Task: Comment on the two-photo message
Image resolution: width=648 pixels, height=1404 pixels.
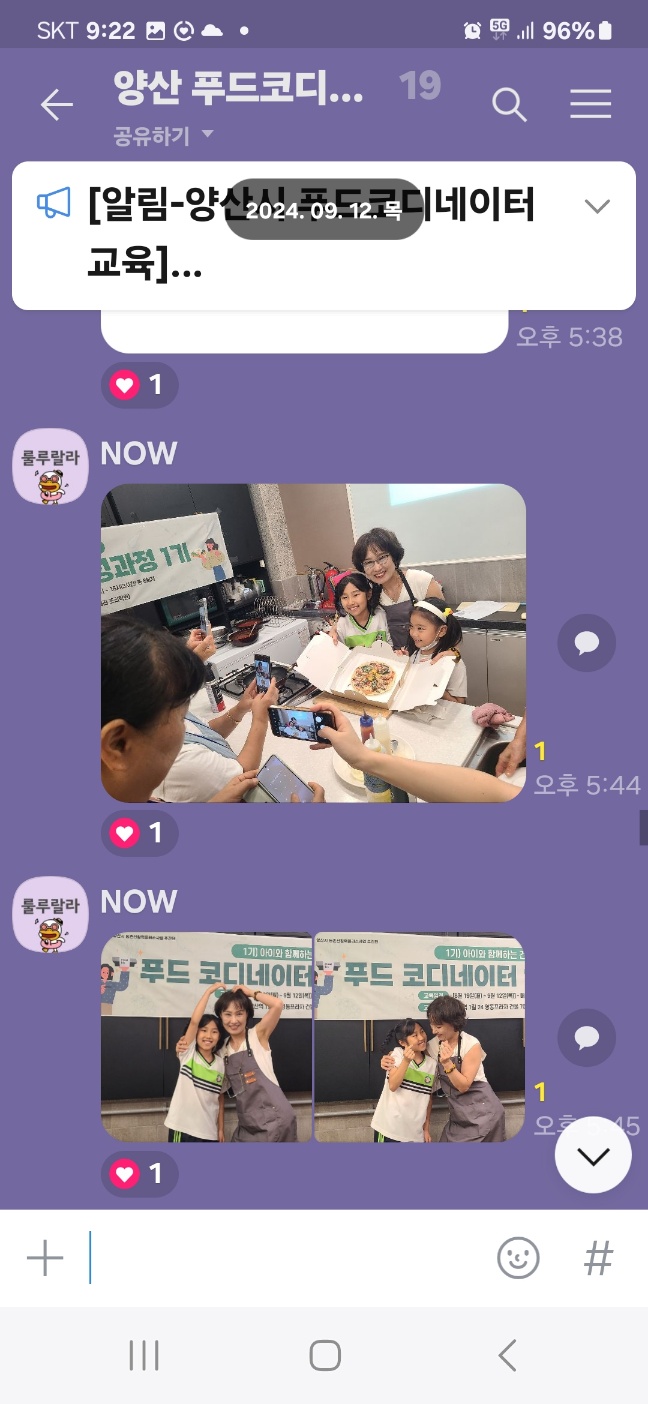Action: [587, 1038]
